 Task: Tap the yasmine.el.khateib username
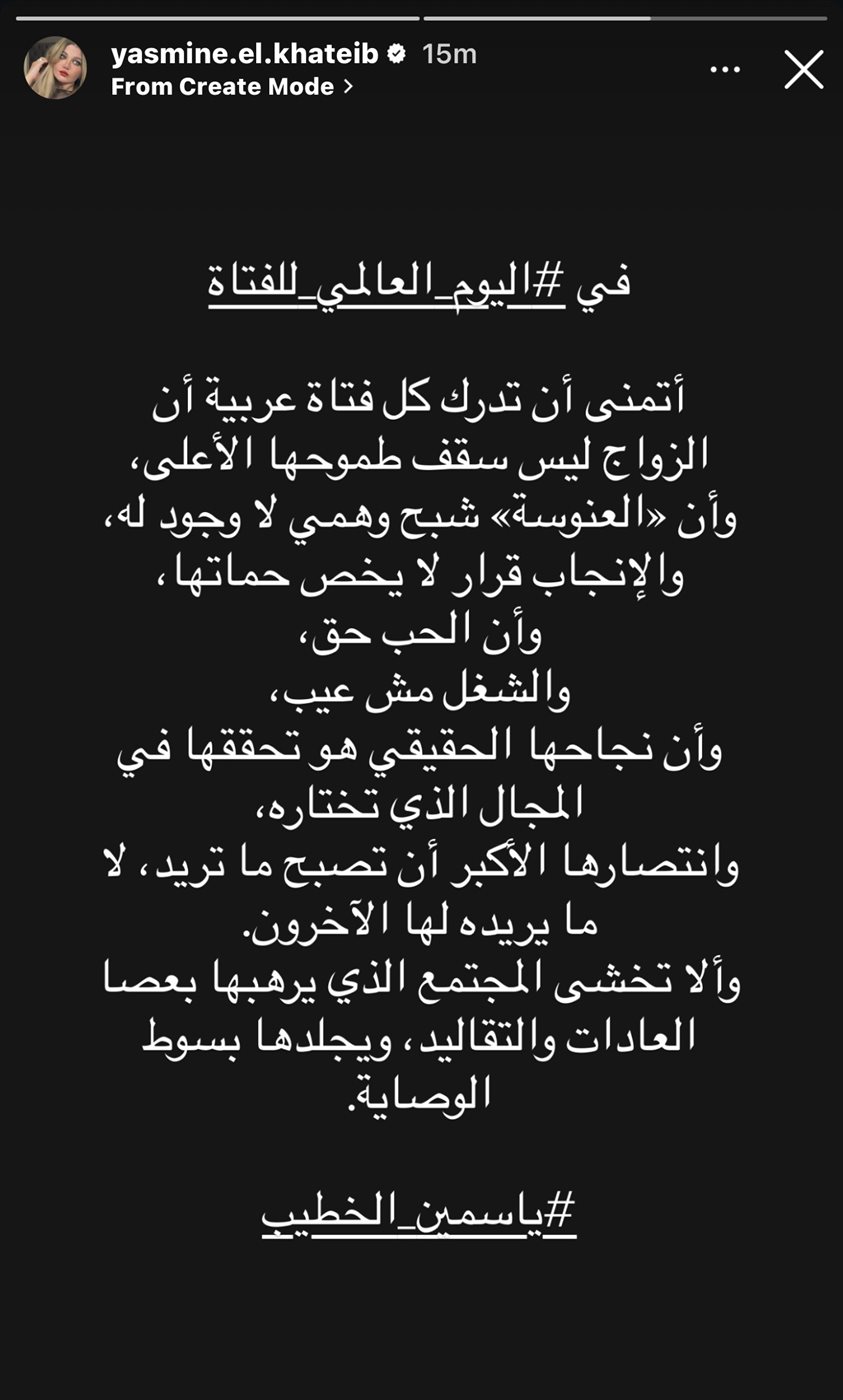(x=244, y=54)
